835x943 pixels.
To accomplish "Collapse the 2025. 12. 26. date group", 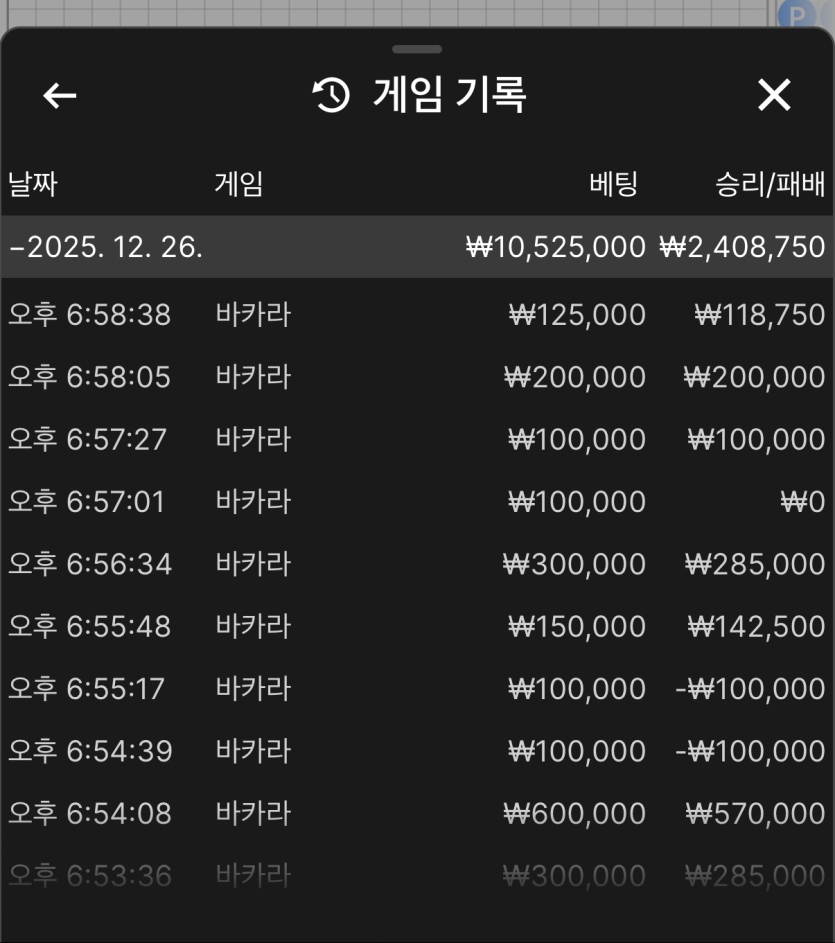I will tap(418, 247).
